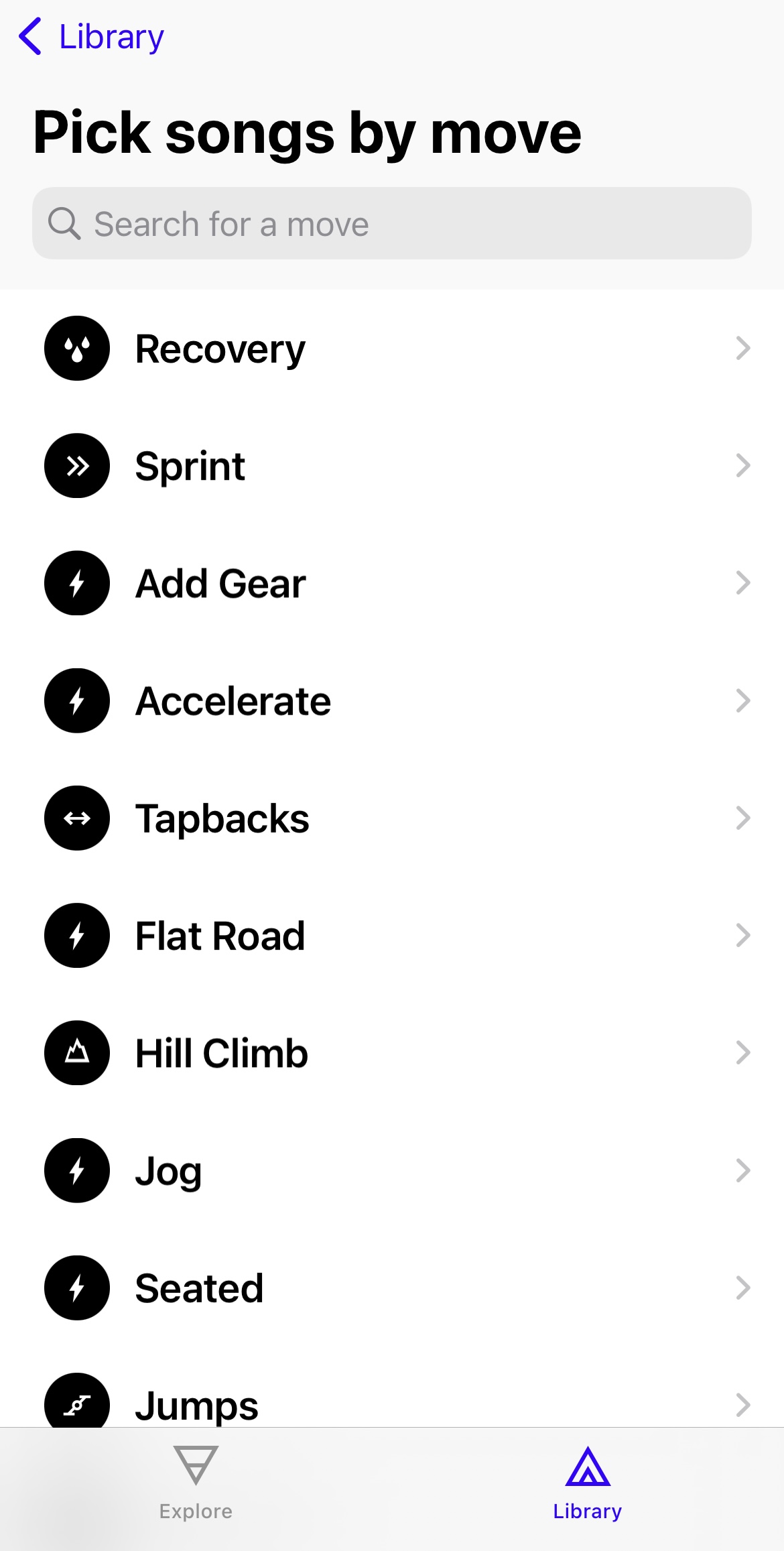The image size is (784, 1551).
Task: Open the Seated move
Action: coord(392,1288)
